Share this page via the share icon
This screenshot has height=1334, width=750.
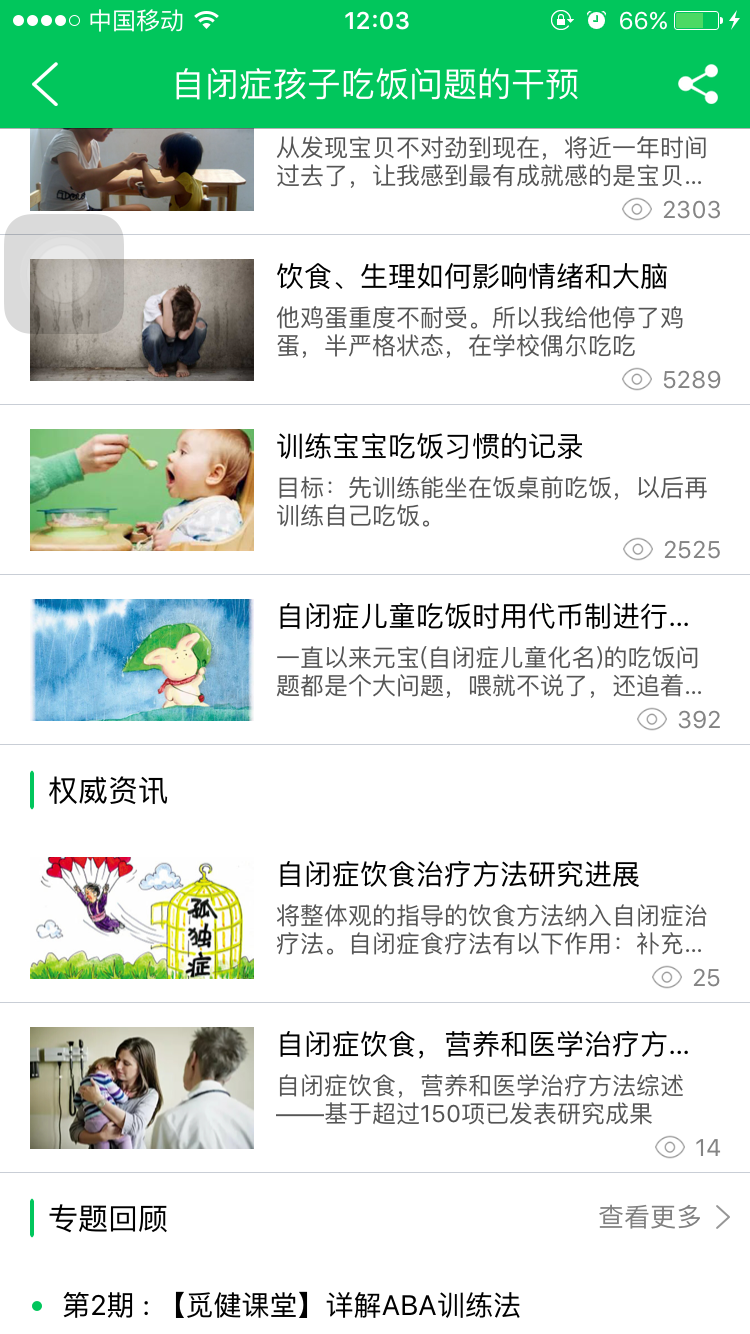tap(698, 85)
